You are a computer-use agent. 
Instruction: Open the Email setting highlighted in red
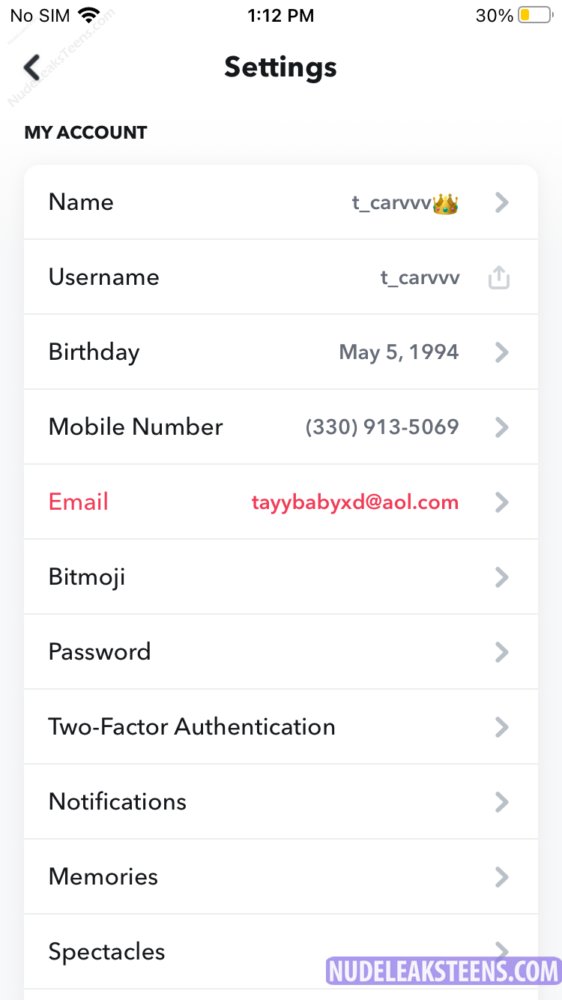(x=281, y=502)
